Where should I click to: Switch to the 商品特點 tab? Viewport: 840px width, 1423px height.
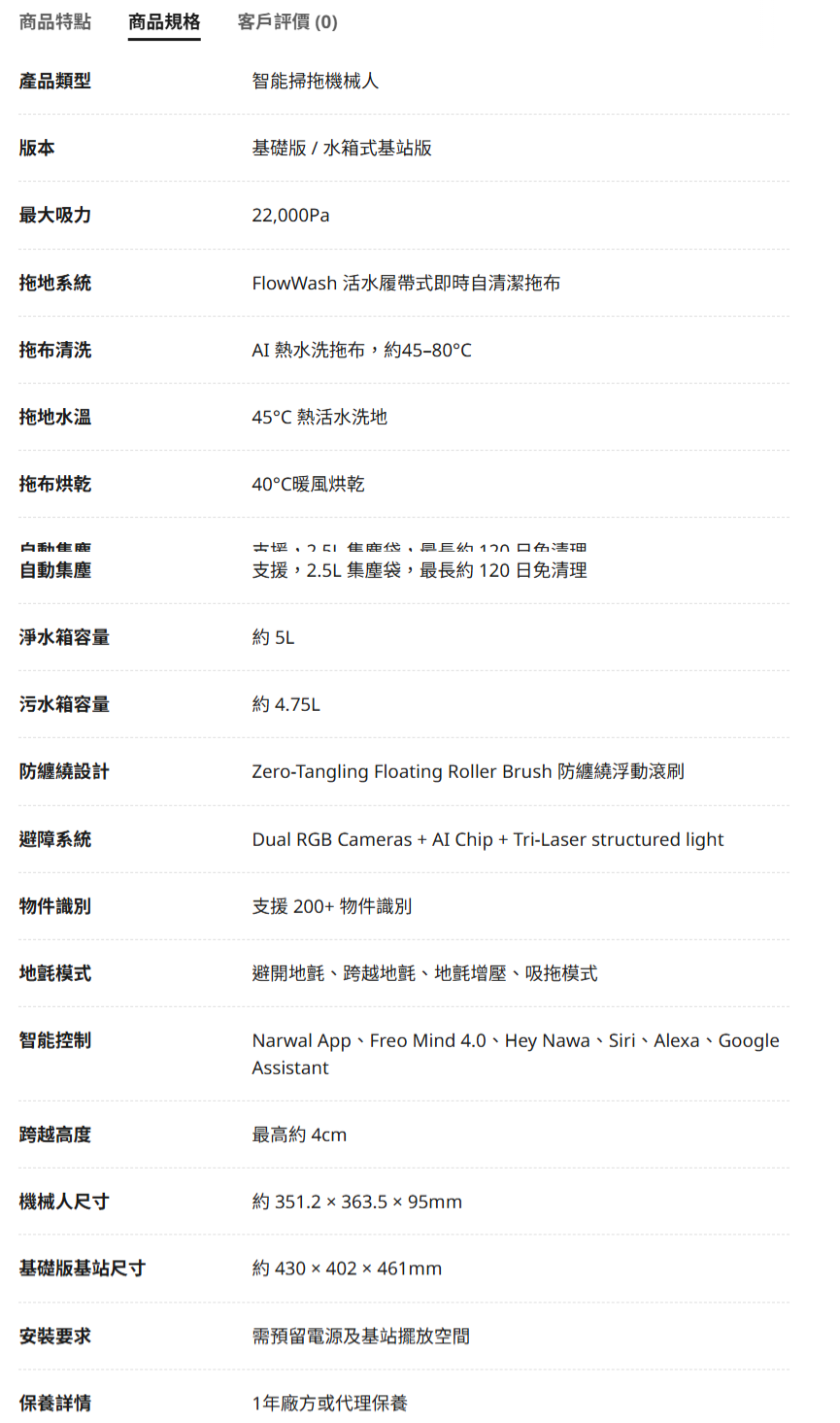click(55, 21)
